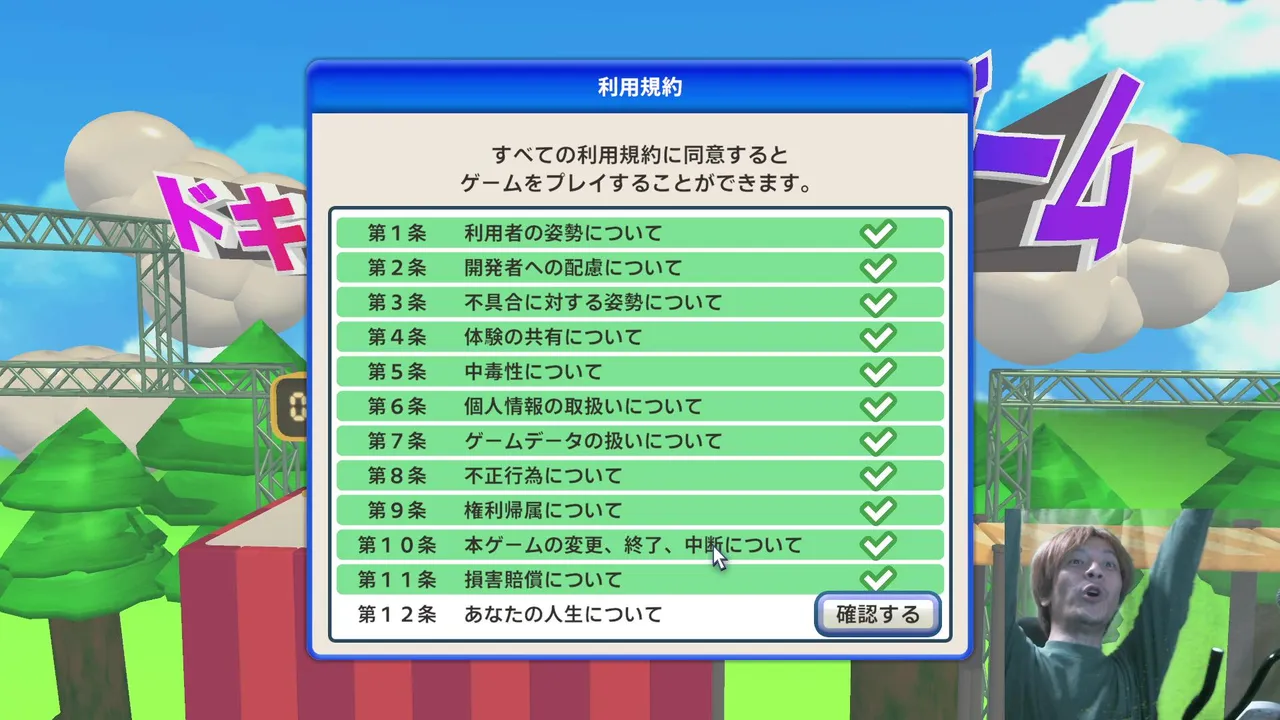The width and height of the screenshot is (1280, 720).
Task: Open 第10条 本ゲームの変更、終了、中断について
Action: 640,545
